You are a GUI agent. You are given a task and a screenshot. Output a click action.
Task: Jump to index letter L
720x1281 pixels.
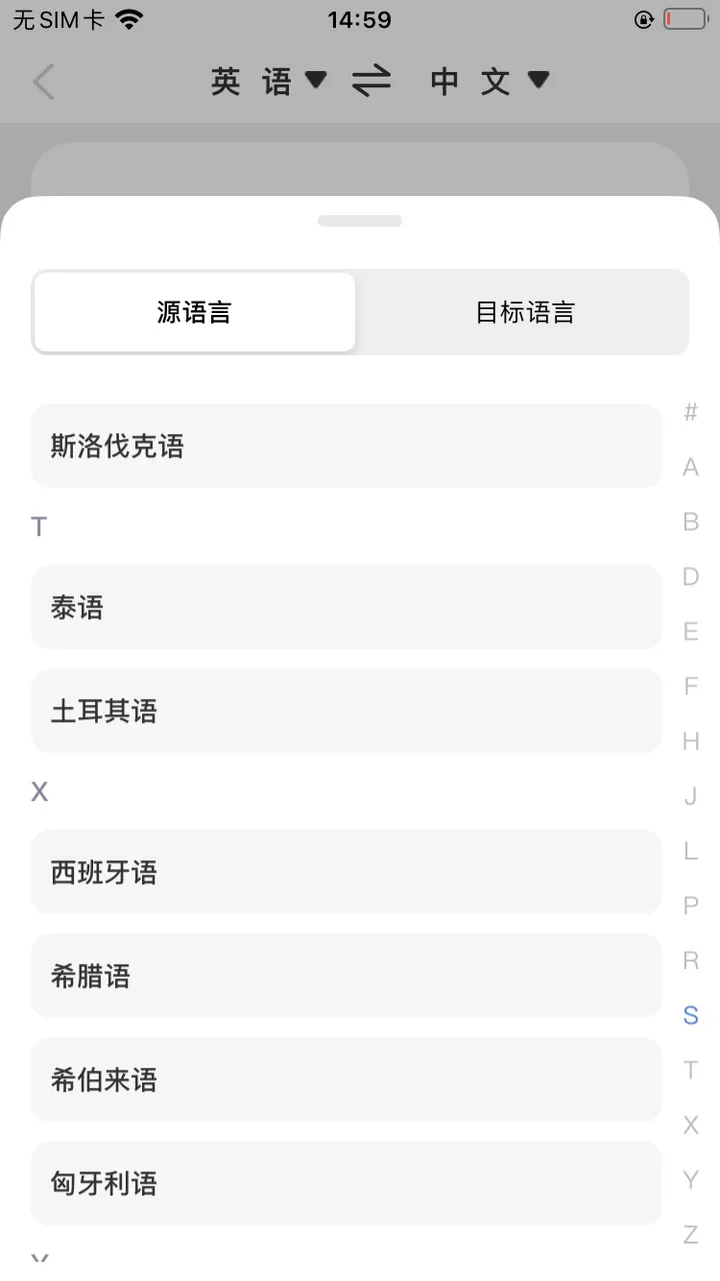690,851
